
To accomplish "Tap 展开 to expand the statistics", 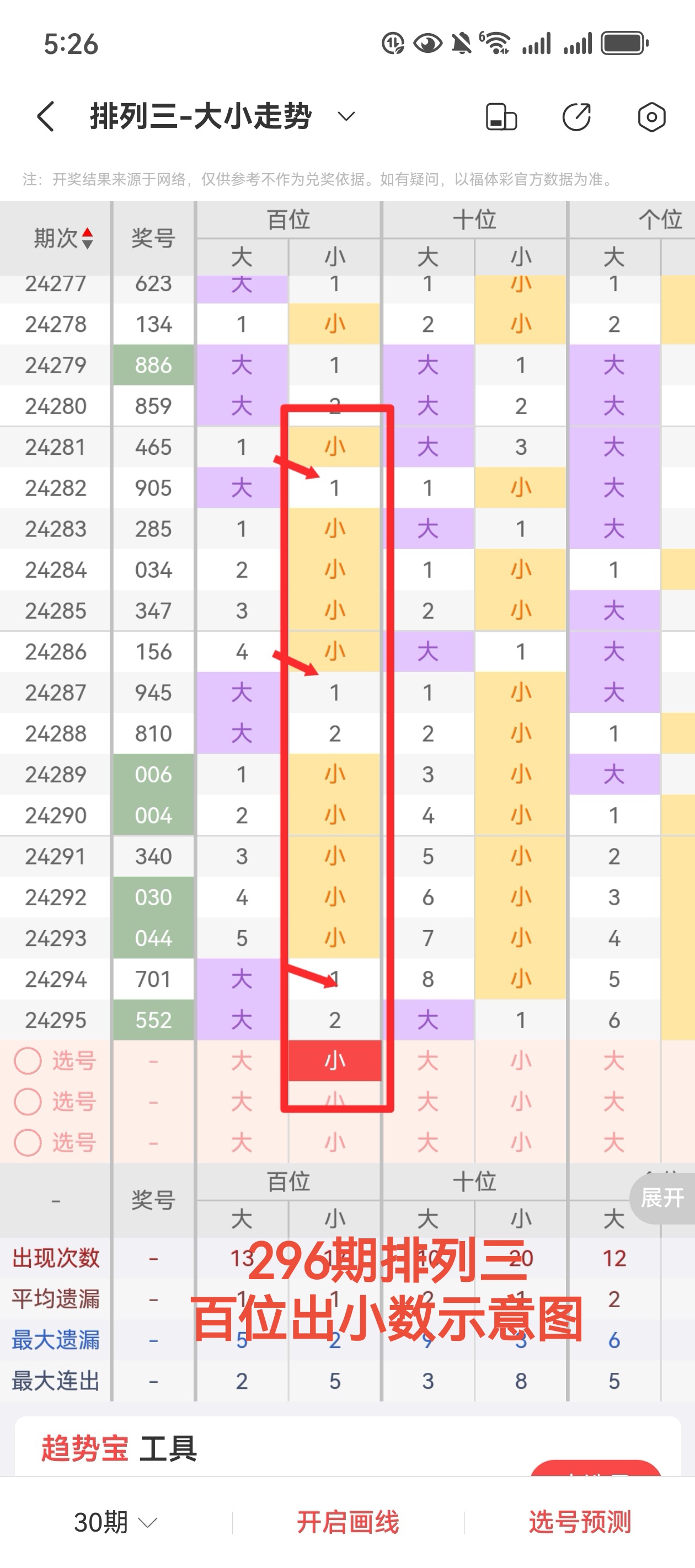I will [x=662, y=1198].
